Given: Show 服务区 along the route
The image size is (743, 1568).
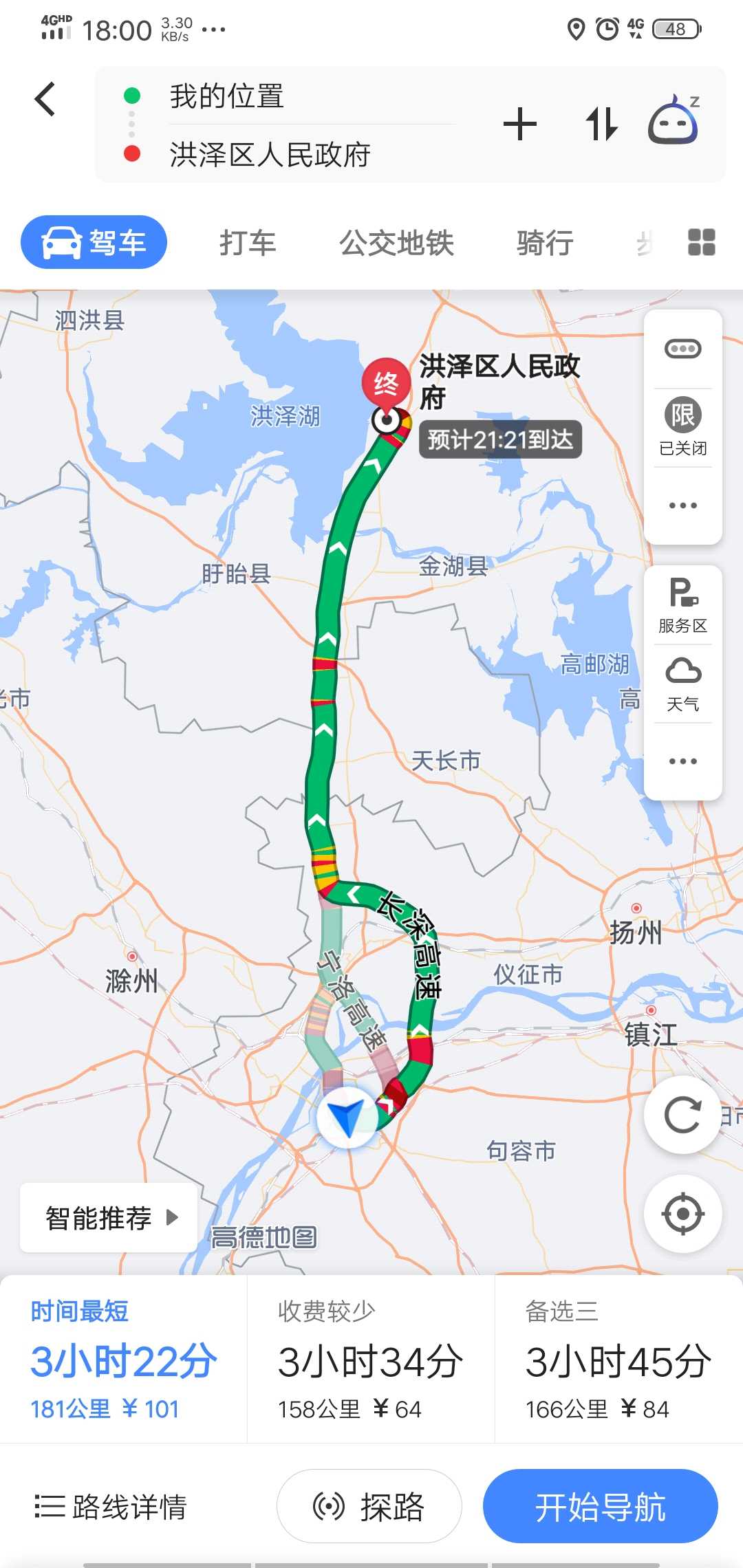Looking at the screenshot, I should pos(683,606).
